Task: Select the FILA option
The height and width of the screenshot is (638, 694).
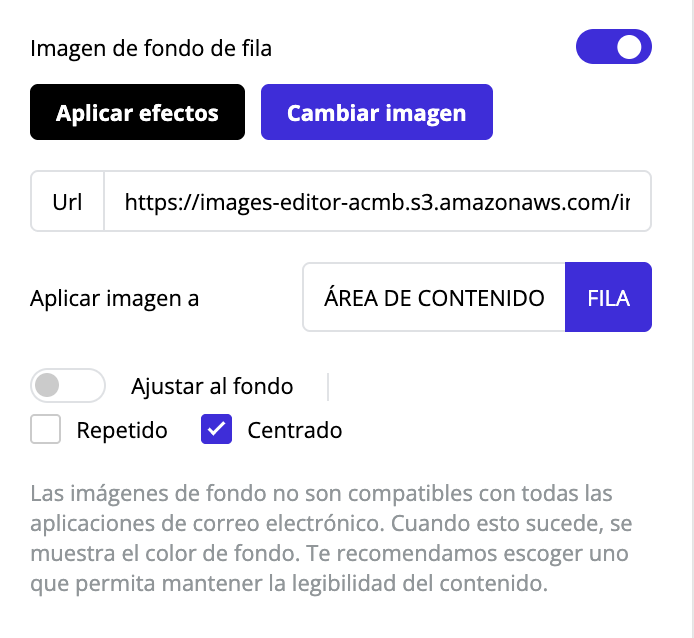Action: point(608,297)
